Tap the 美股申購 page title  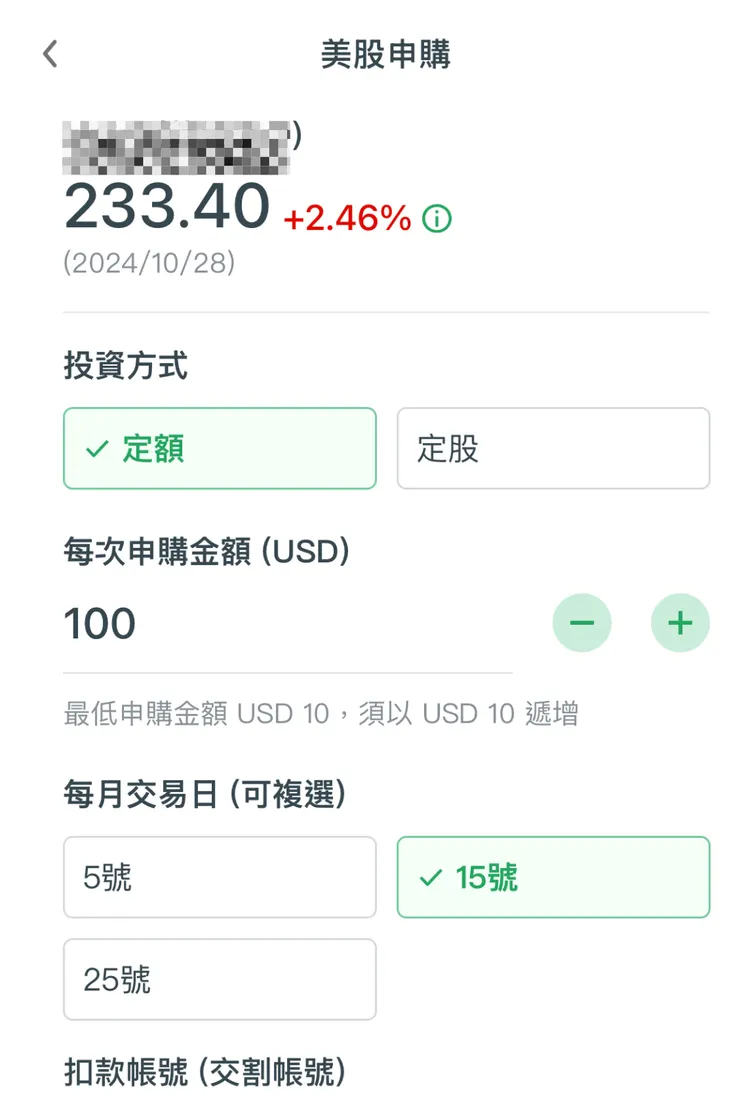tap(383, 56)
